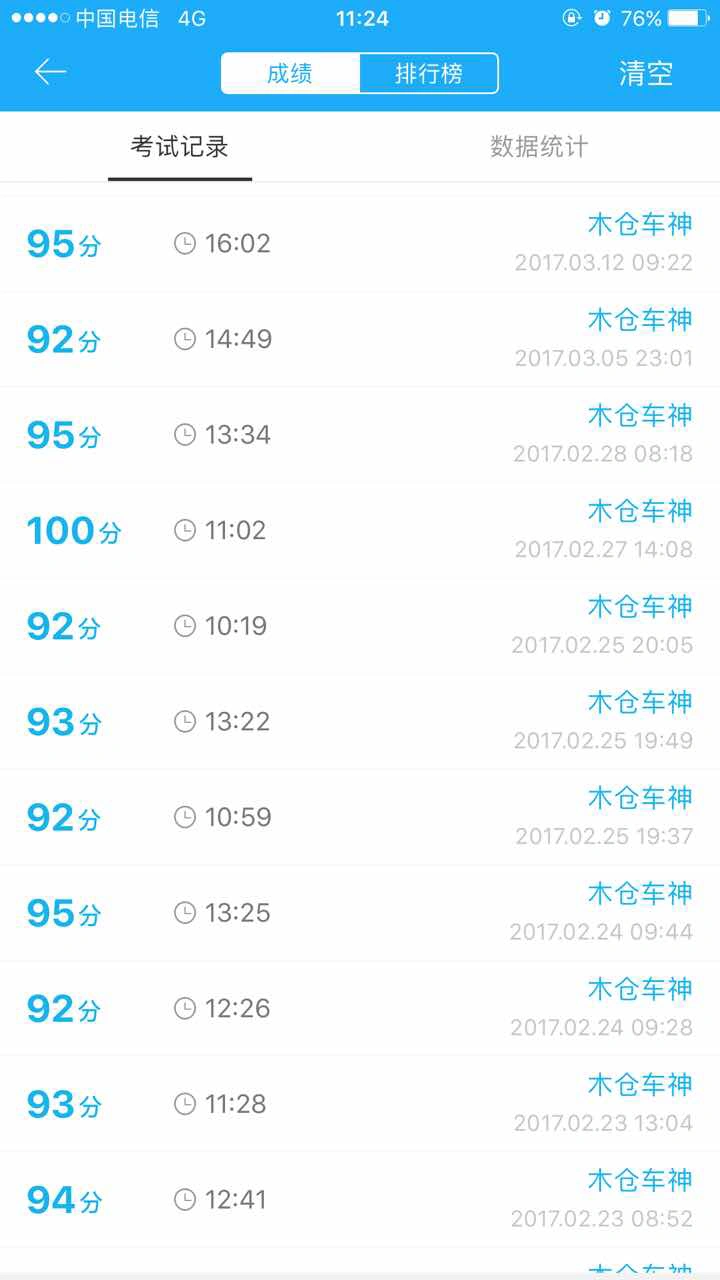This screenshot has height=1280, width=720.
Task: Tap 清空 to clear records
Action: [x=646, y=73]
